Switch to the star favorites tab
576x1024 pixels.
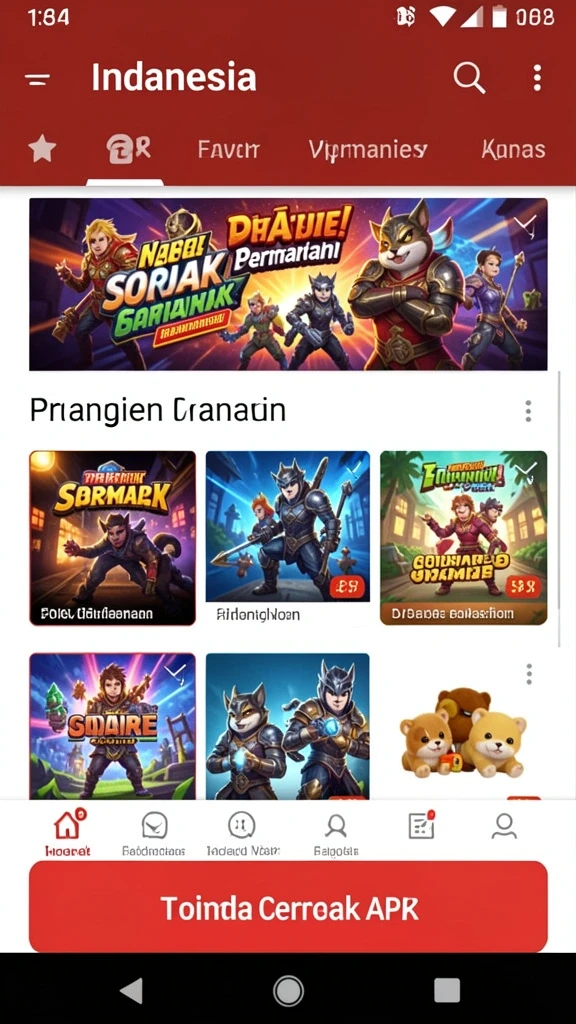[x=42, y=150]
